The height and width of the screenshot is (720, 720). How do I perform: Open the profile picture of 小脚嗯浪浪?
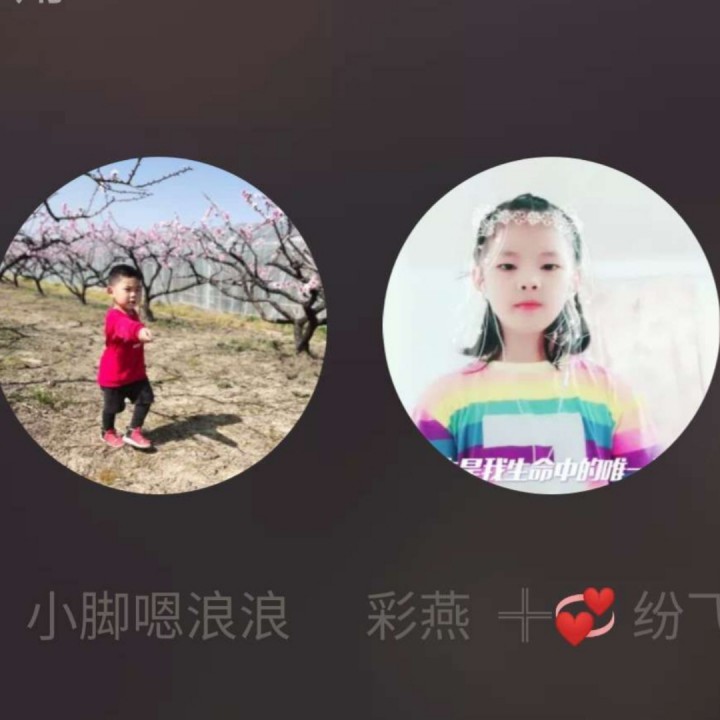point(157,324)
